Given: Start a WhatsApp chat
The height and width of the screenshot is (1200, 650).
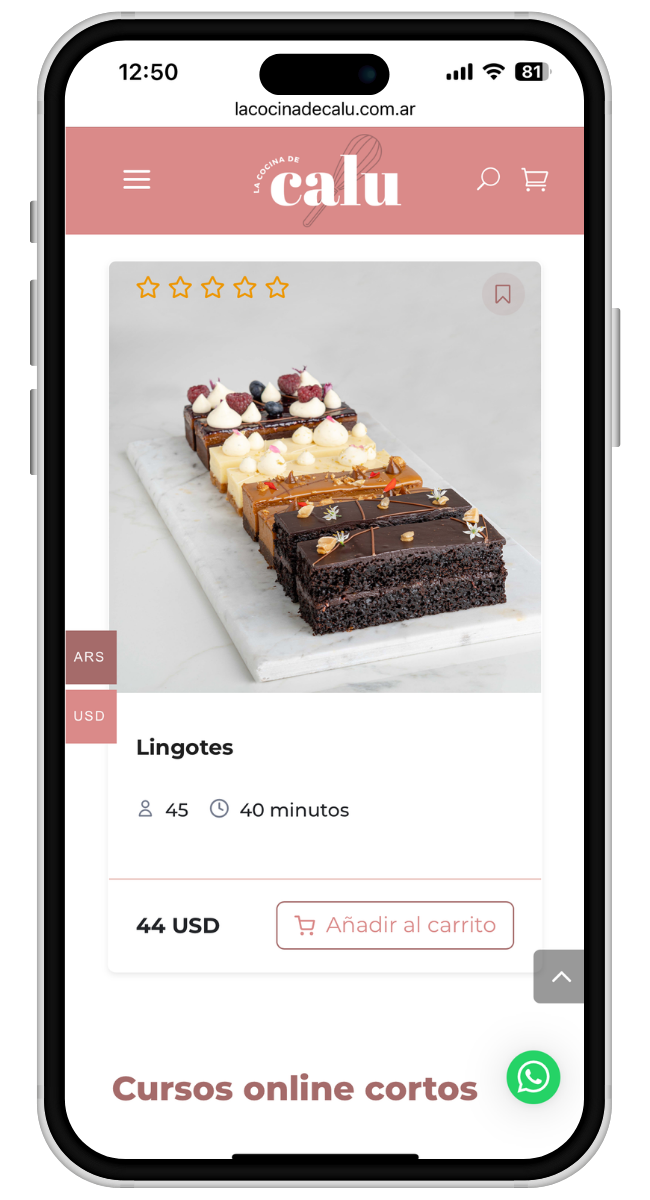Looking at the screenshot, I should [x=533, y=1077].
